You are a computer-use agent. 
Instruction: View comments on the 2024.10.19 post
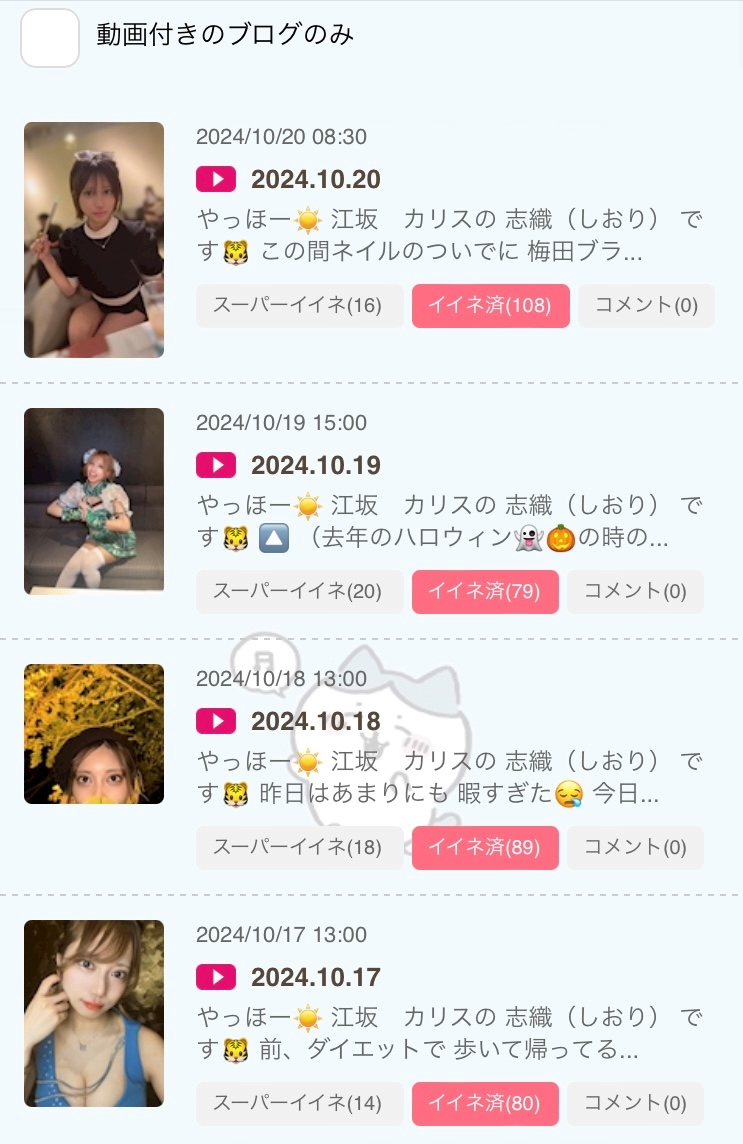pyautogui.click(x=635, y=592)
